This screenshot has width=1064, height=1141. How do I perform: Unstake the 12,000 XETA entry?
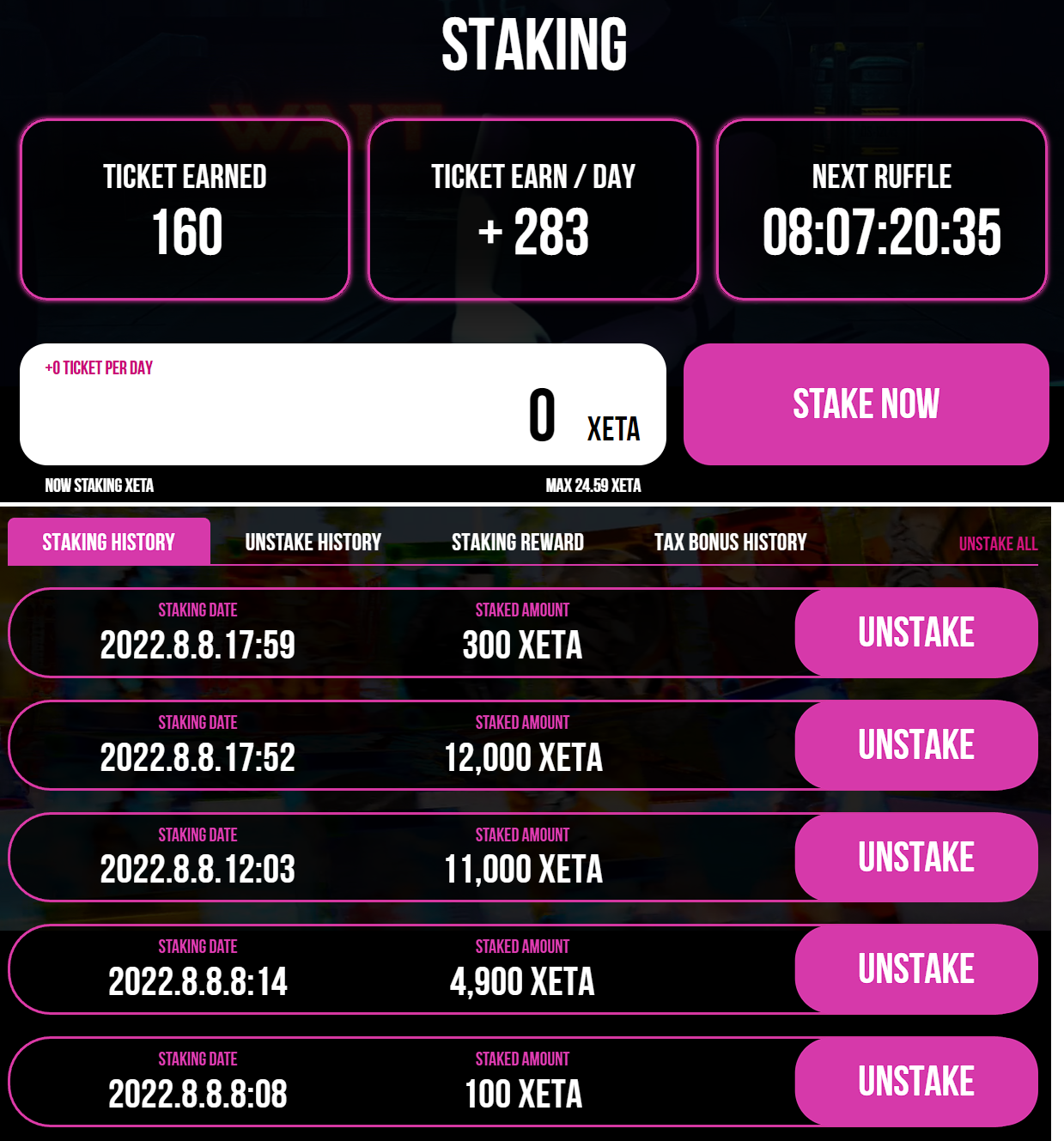tap(916, 745)
